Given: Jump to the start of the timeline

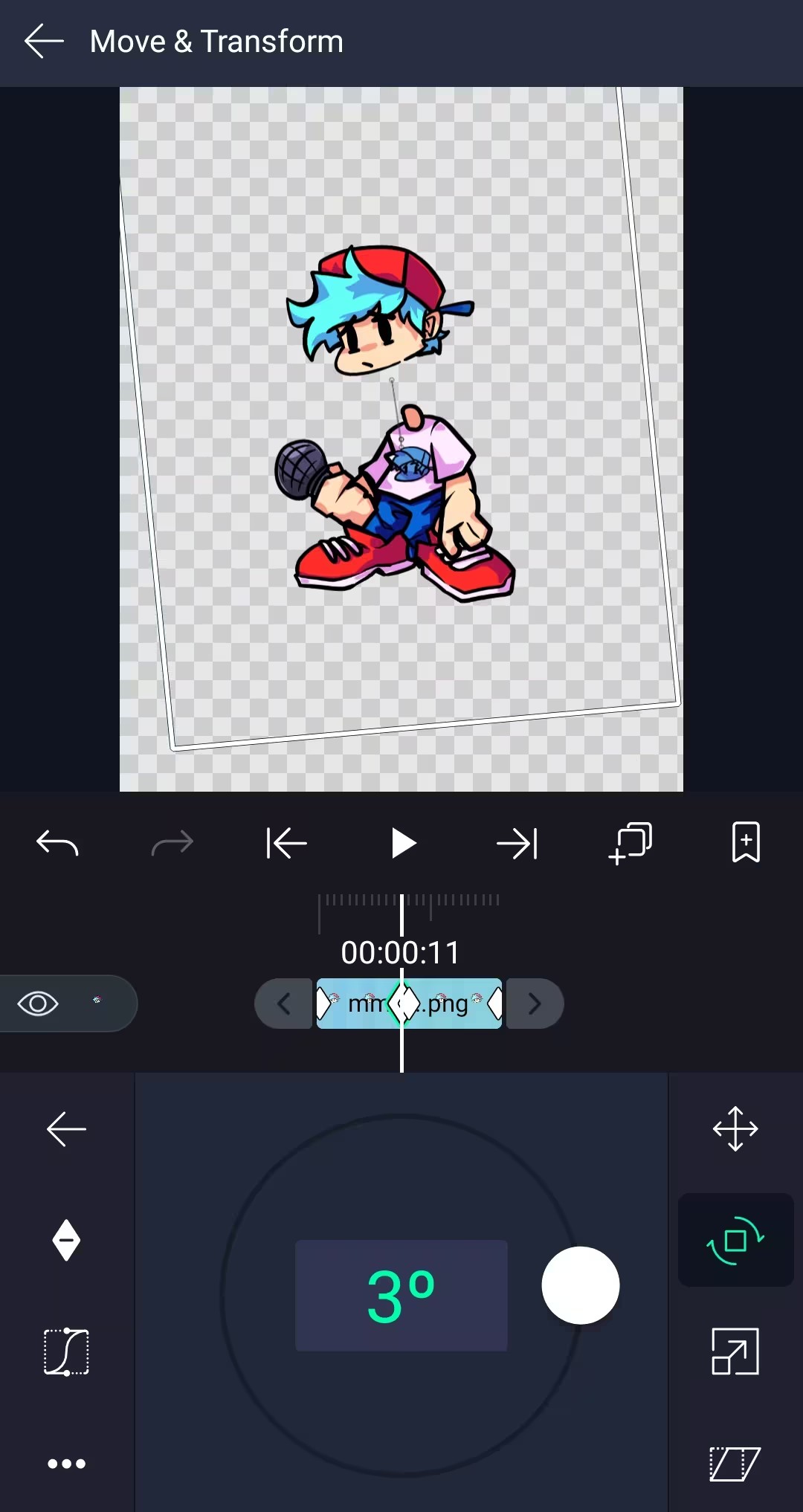Looking at the screenshot, I should 286,844.
